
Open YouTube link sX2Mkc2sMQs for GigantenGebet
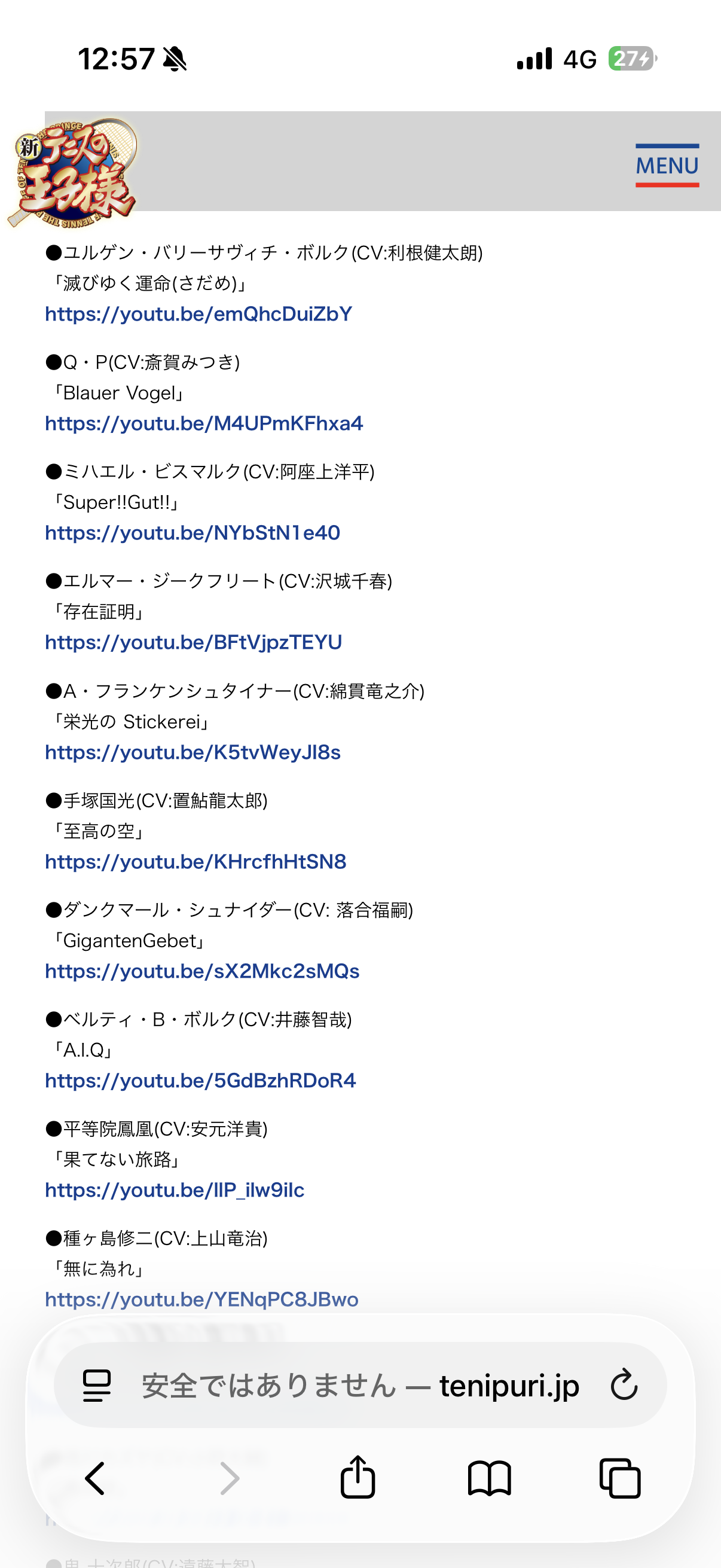tap(202, 971)
